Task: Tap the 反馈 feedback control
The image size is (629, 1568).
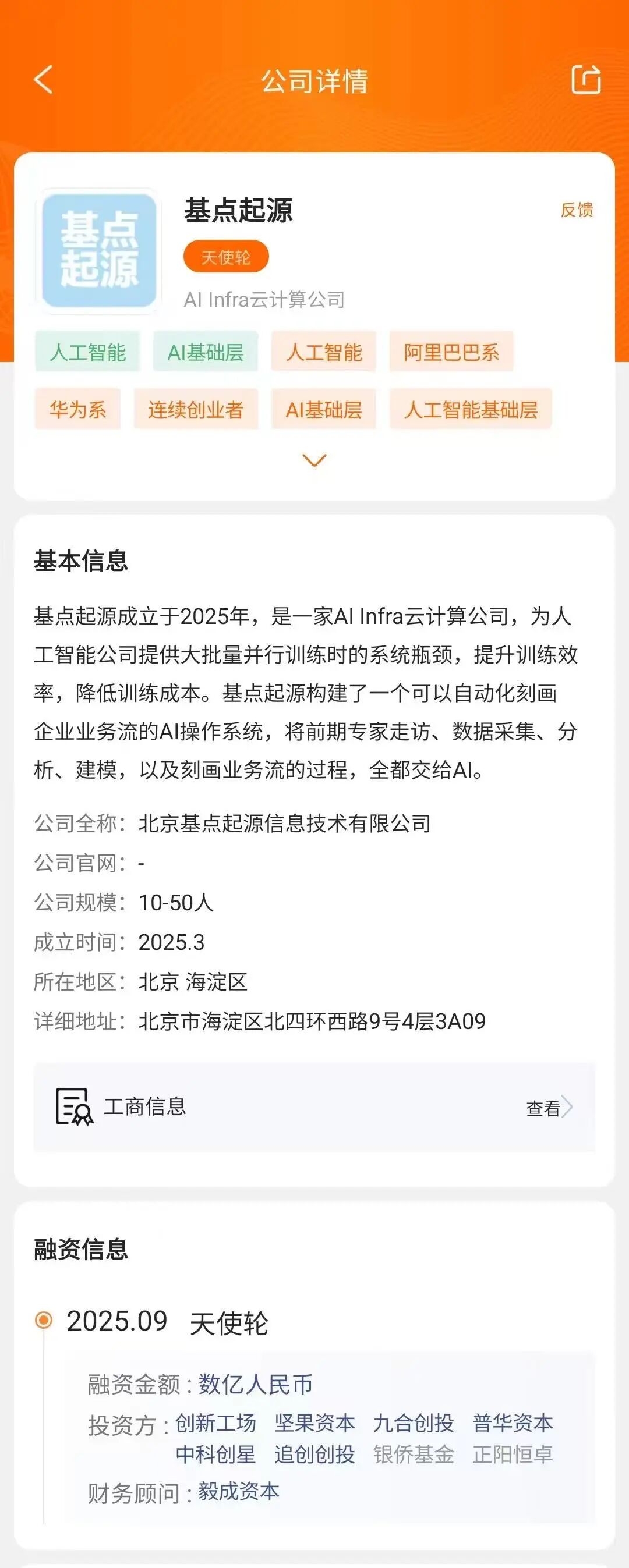Action: coord(577,210)
